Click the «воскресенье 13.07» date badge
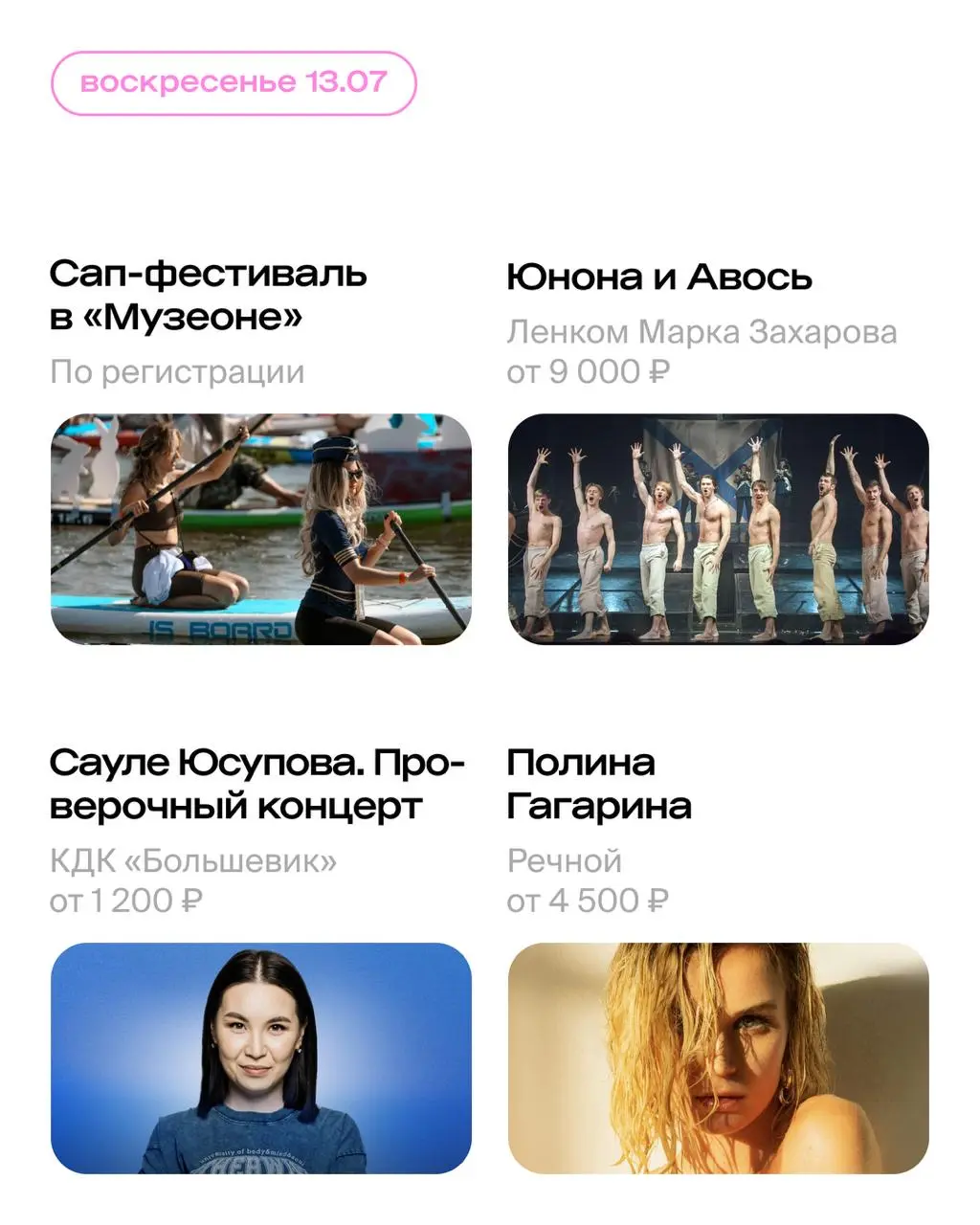Screen dimensions: 980x1225 pyautogui.click(x=233, y=81)
